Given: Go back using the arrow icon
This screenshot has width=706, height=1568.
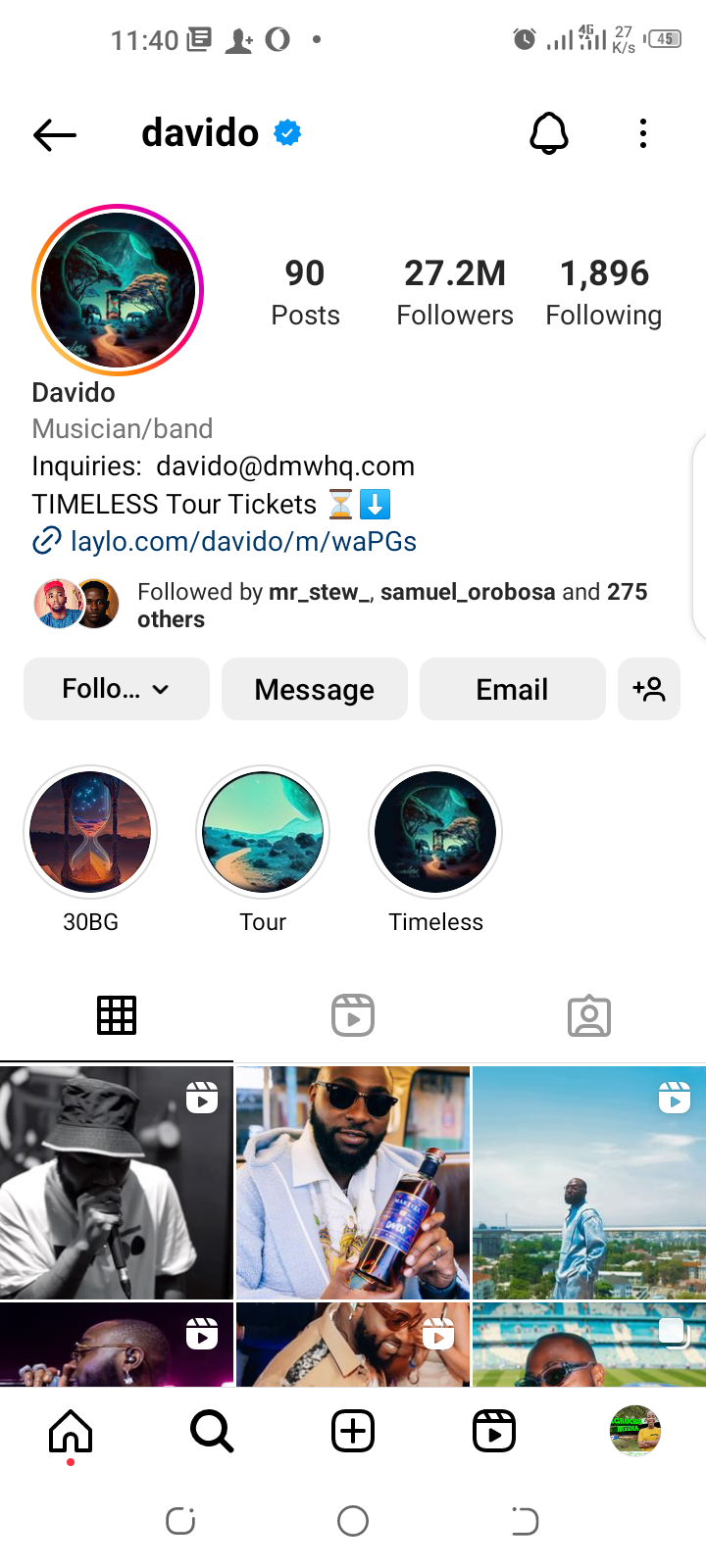Looking at the screenshot, I should 55,134.
